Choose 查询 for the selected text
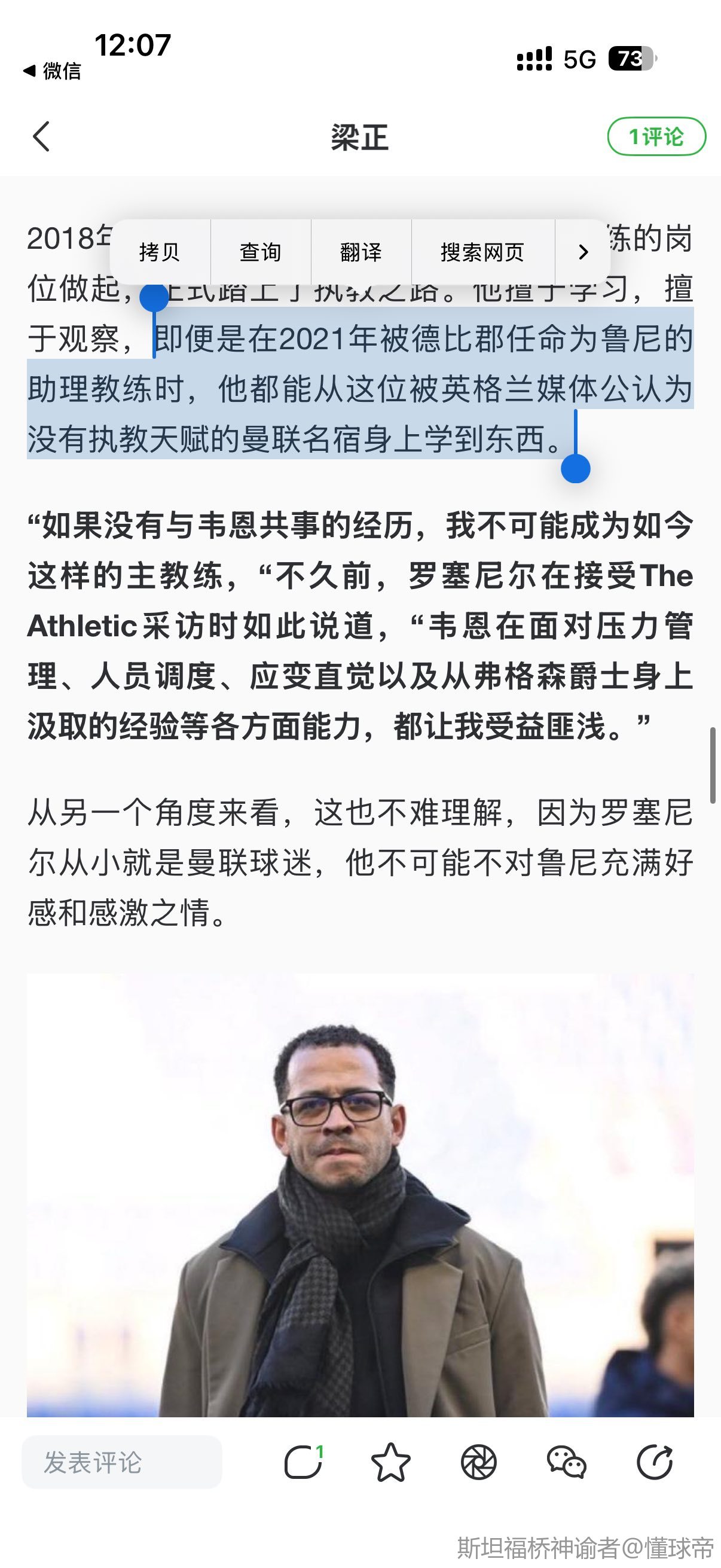721x1568 pixels. [x=261, y=252]
